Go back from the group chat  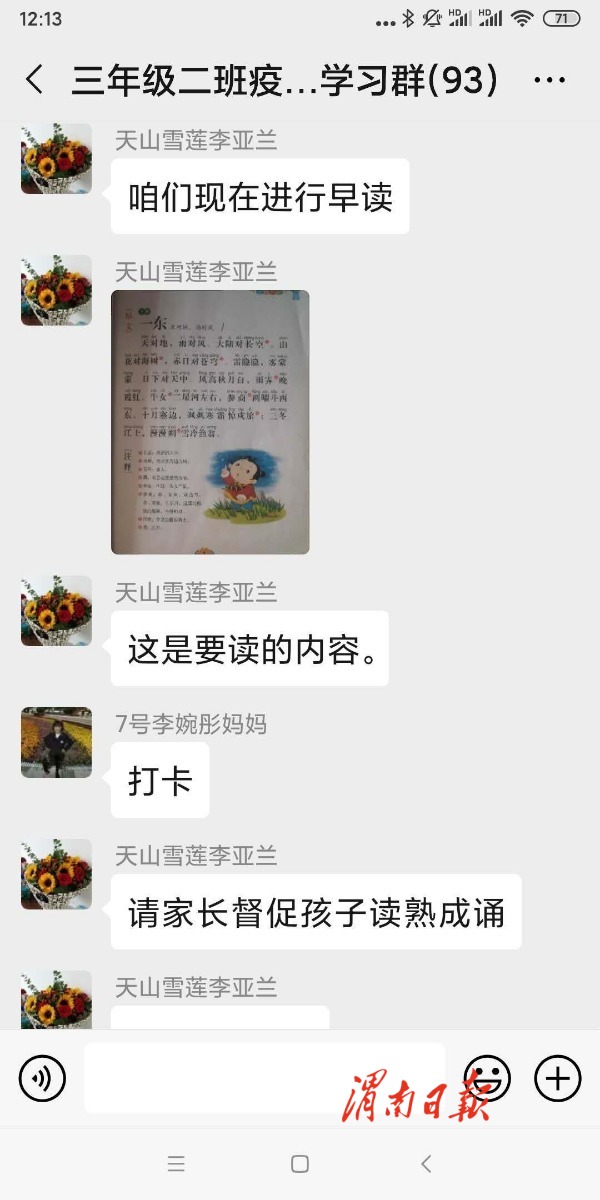point(34,80)
